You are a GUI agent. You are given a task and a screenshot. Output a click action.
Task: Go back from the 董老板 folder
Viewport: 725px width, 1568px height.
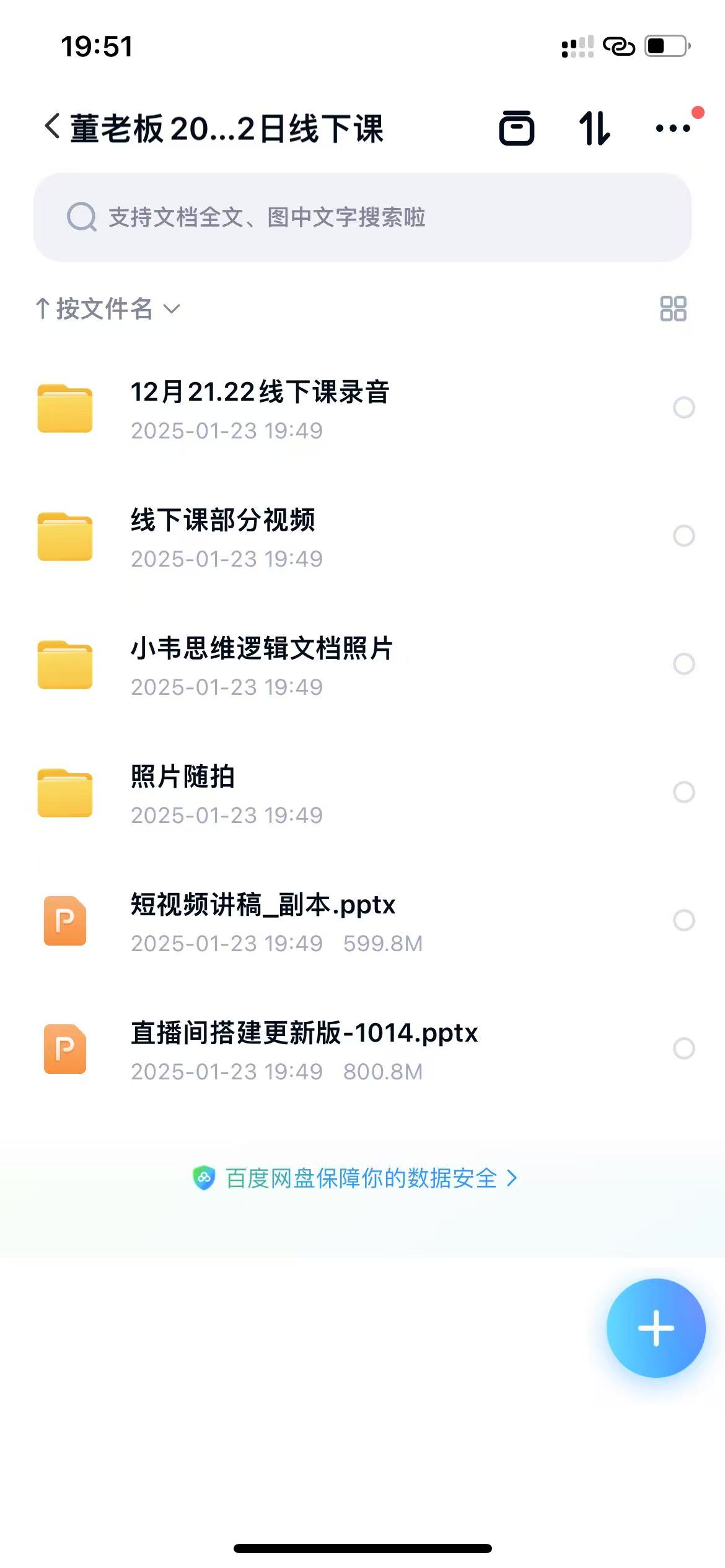(x=53, y=128)
